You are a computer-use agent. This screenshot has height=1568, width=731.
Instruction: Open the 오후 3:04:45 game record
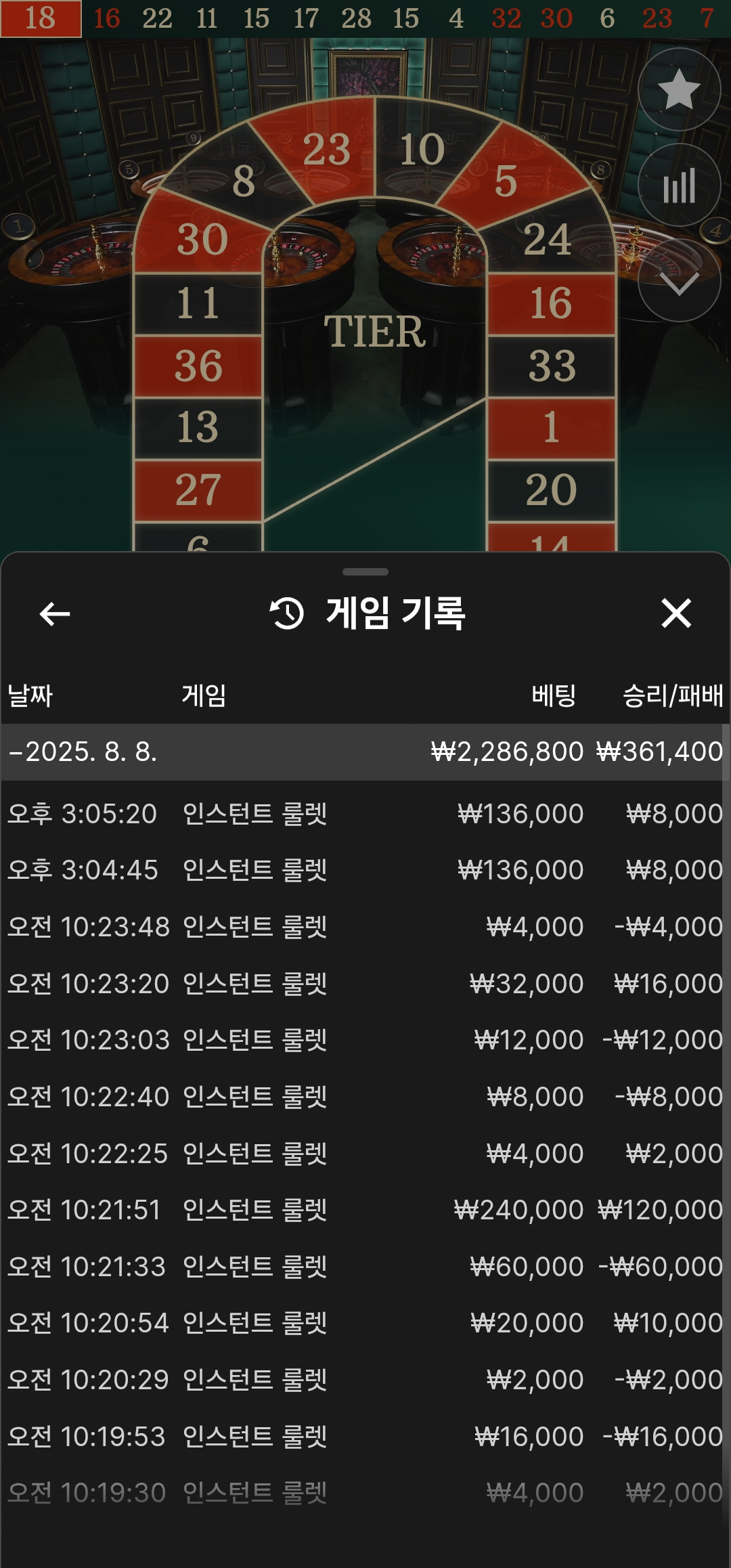(x=365, y=870)
